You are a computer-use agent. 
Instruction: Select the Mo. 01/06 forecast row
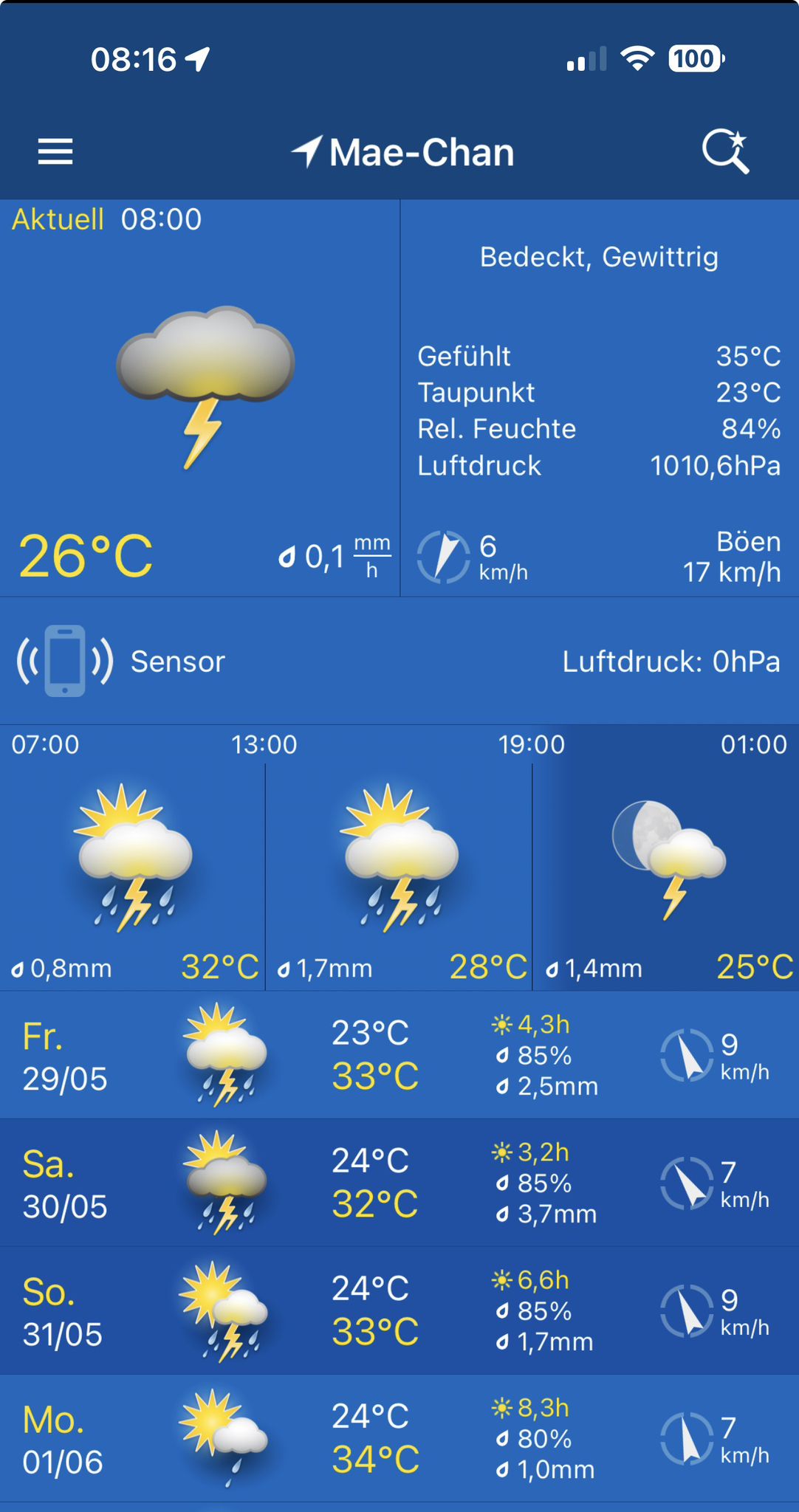tap(399, 1438)
